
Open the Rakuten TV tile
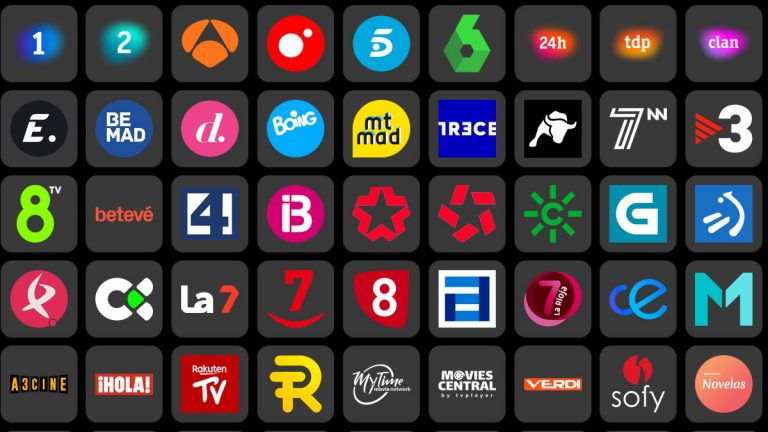pos(210,384)
